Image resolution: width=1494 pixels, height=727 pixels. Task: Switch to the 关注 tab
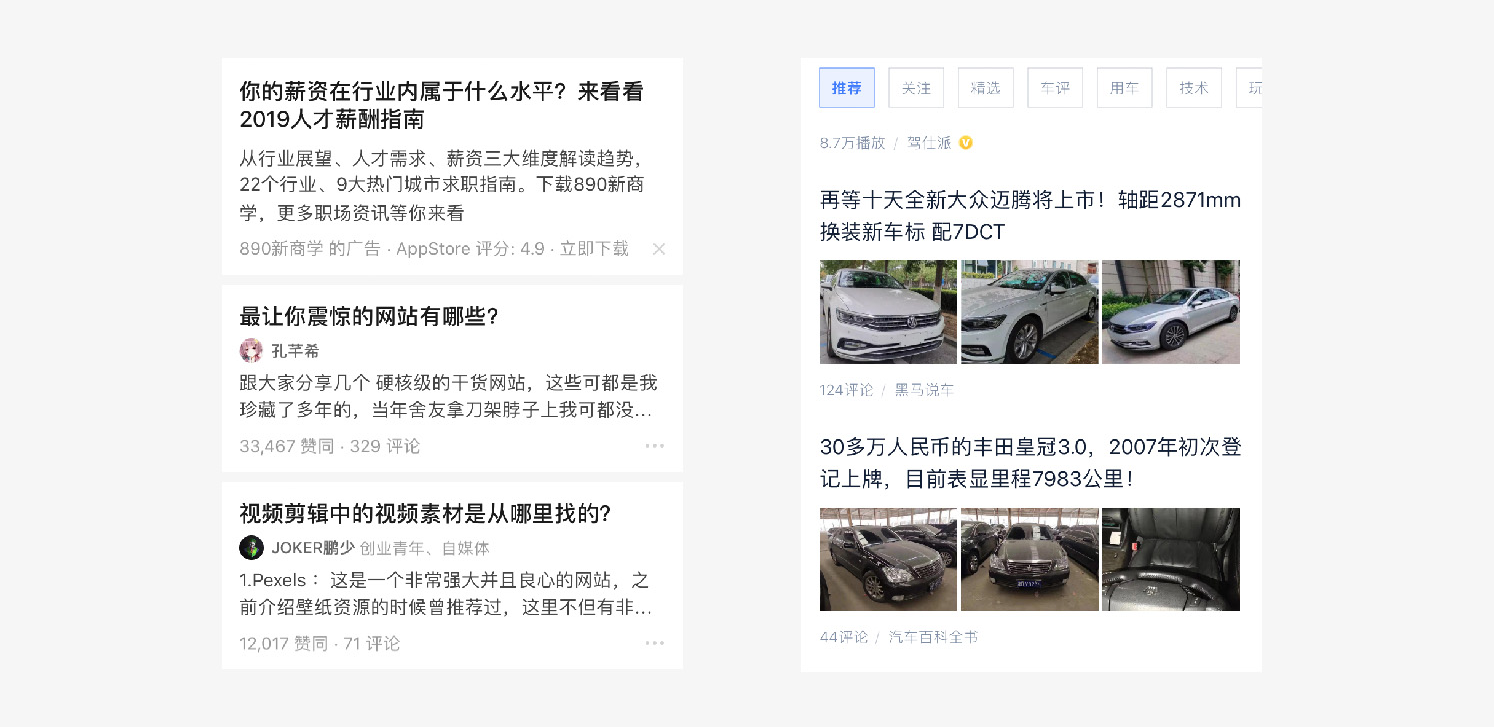916,88
